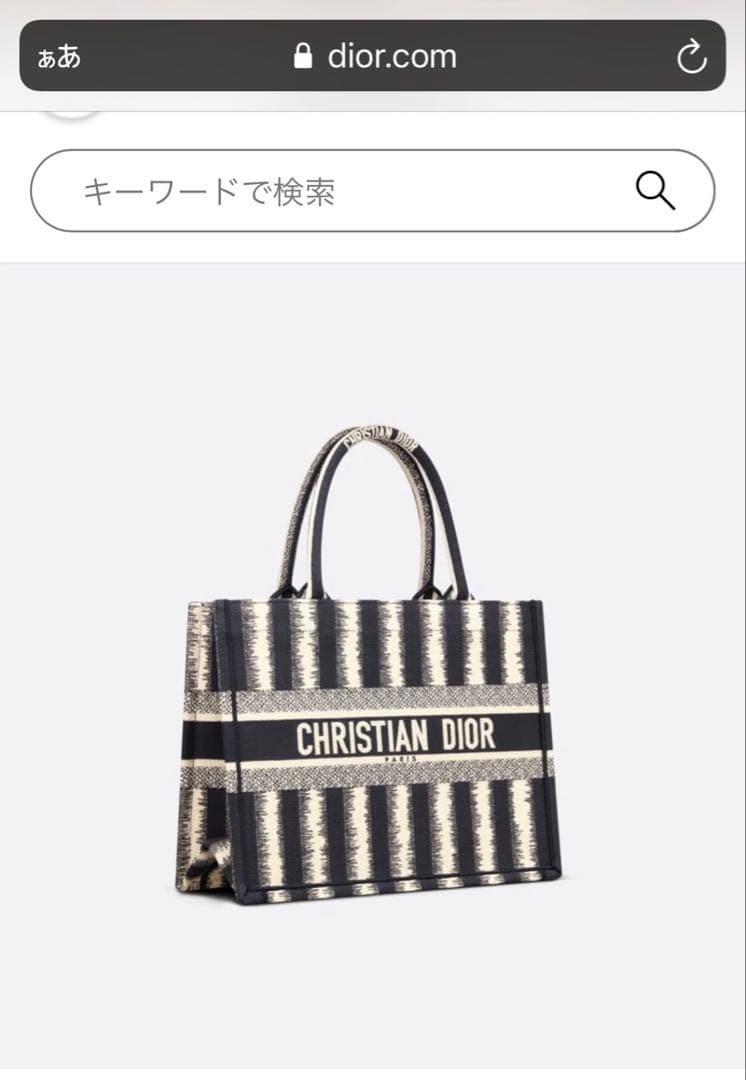Tap the CHRISTIAN DIOR PARIS logo on the bag
The image size is (746, 1080).
(398, 737)
